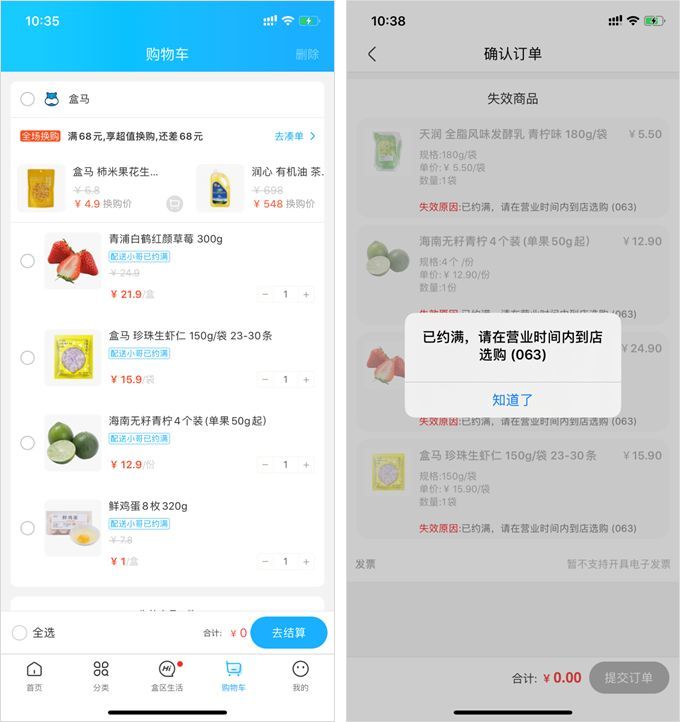Decrease quantity of 盒马 珍珠生虾仁

(x=265, y=380)
